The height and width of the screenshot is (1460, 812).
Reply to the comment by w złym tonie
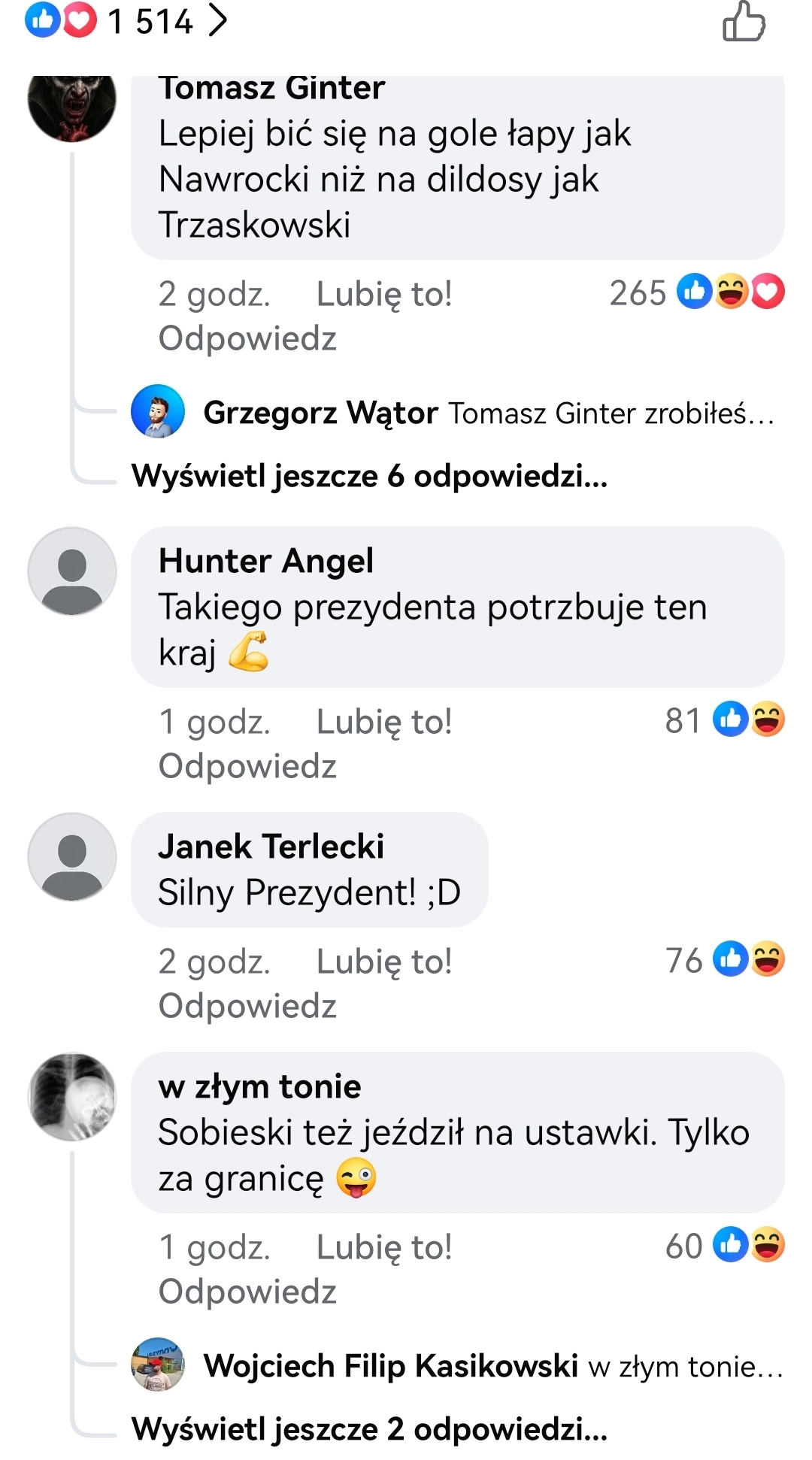247,1292
